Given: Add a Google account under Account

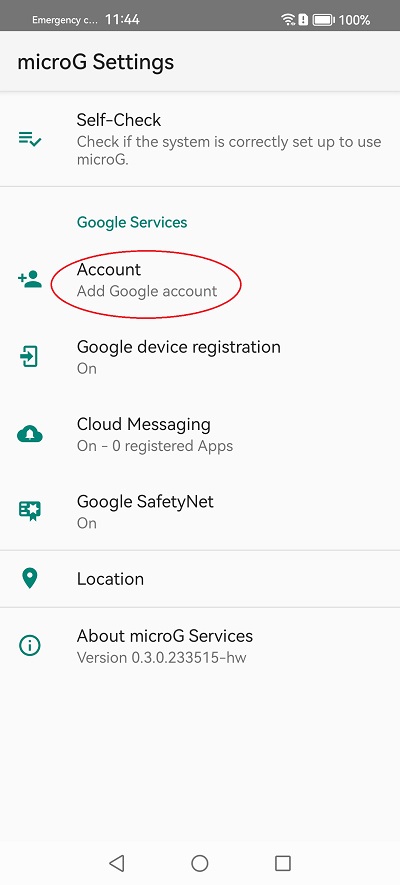Looking at the screenshot, I should click(200, 280).
